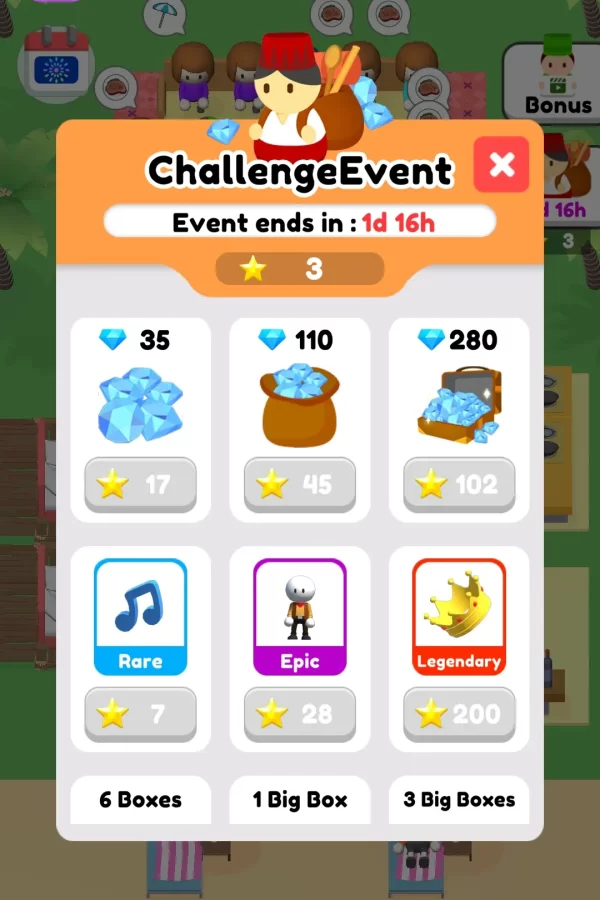Image resolution: width=600 pixels, height=900 pixels.
Task: Claim the 110 gems bag for 45 stars
Action: [x=300, y=485]
